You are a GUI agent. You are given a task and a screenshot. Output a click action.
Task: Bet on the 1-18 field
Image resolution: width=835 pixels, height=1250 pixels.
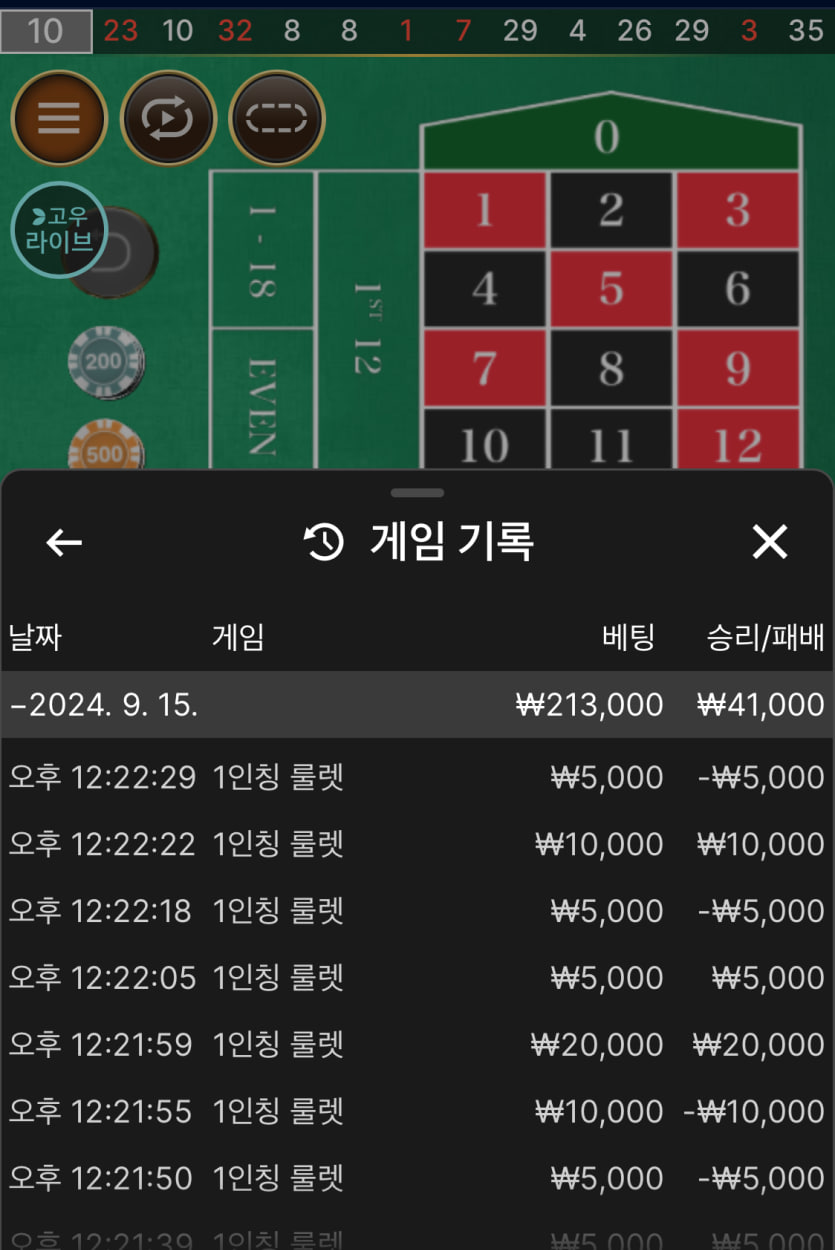[x=262, y=250]
